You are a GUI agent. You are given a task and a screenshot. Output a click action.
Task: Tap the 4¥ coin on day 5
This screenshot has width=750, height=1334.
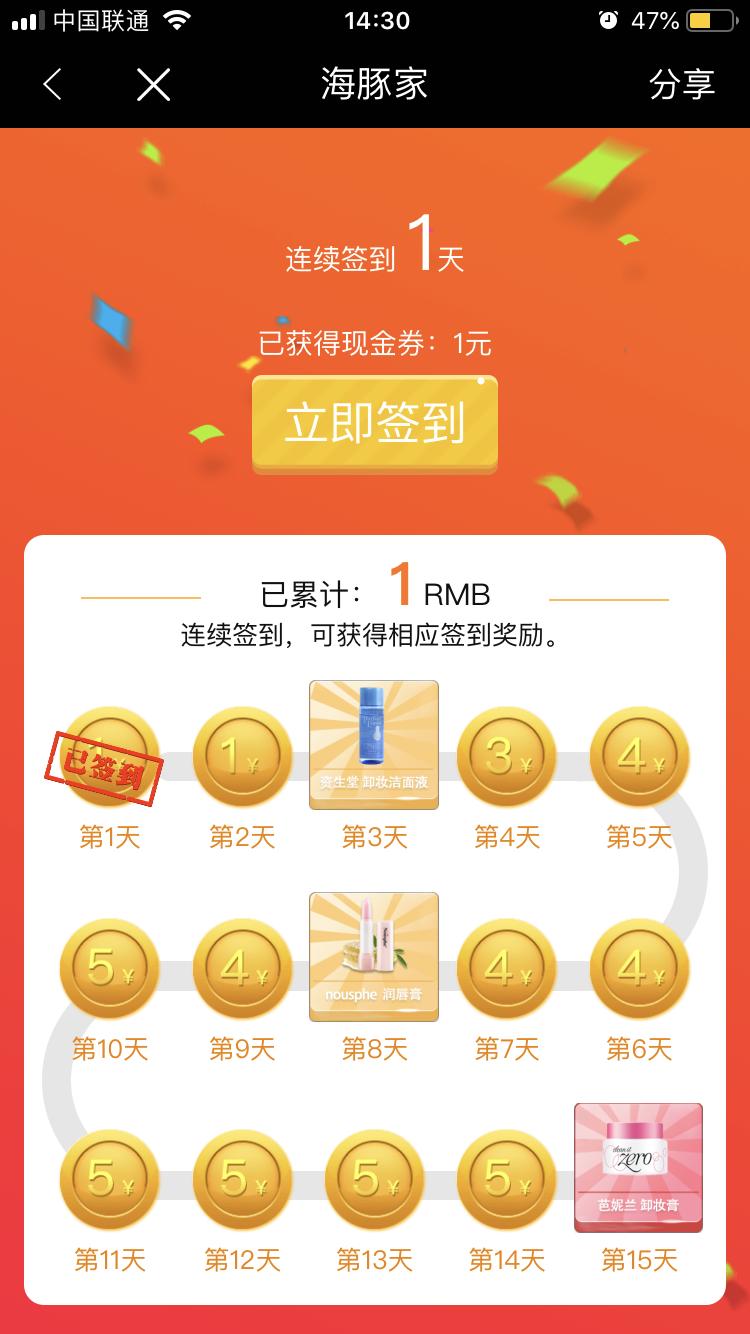click(x=639, y=757)
